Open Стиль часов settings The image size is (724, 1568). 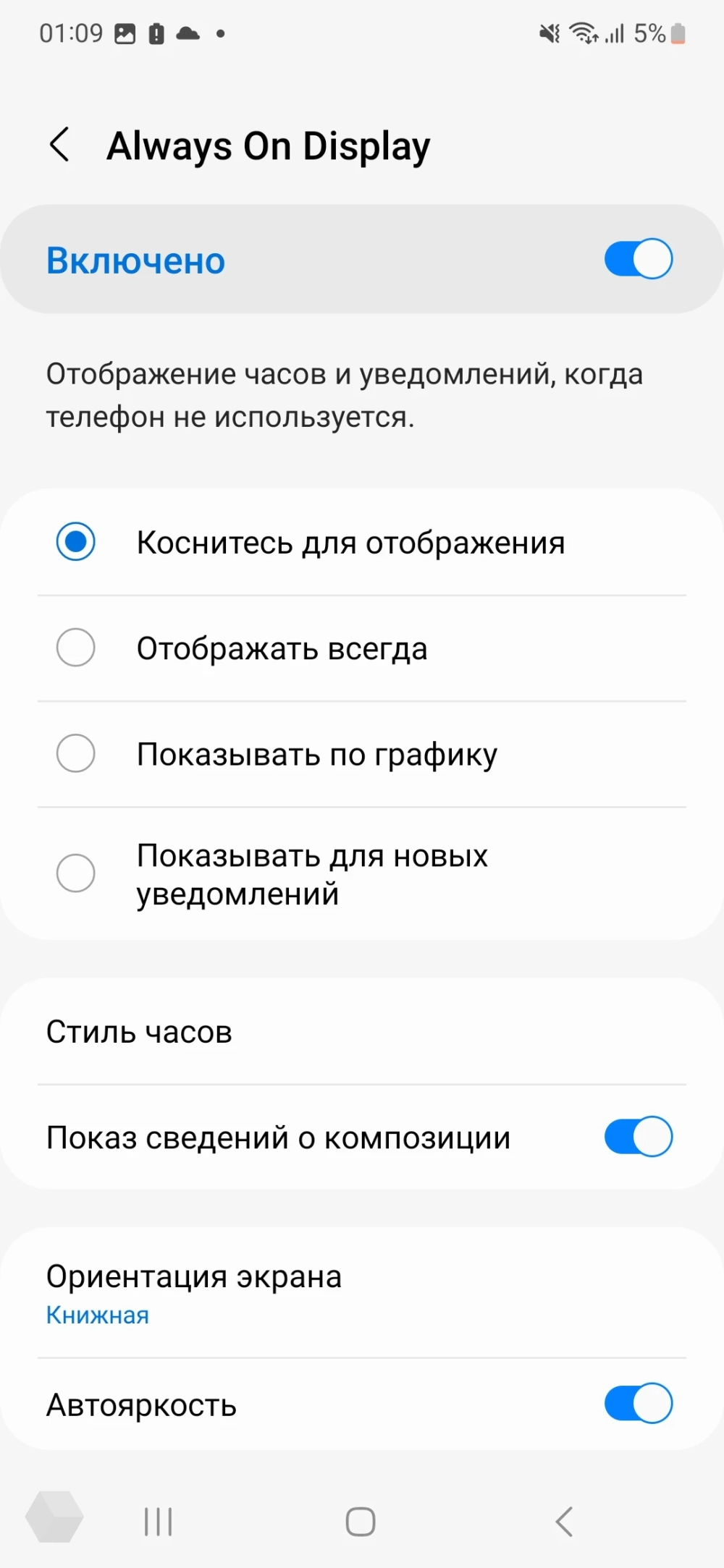139,1032
